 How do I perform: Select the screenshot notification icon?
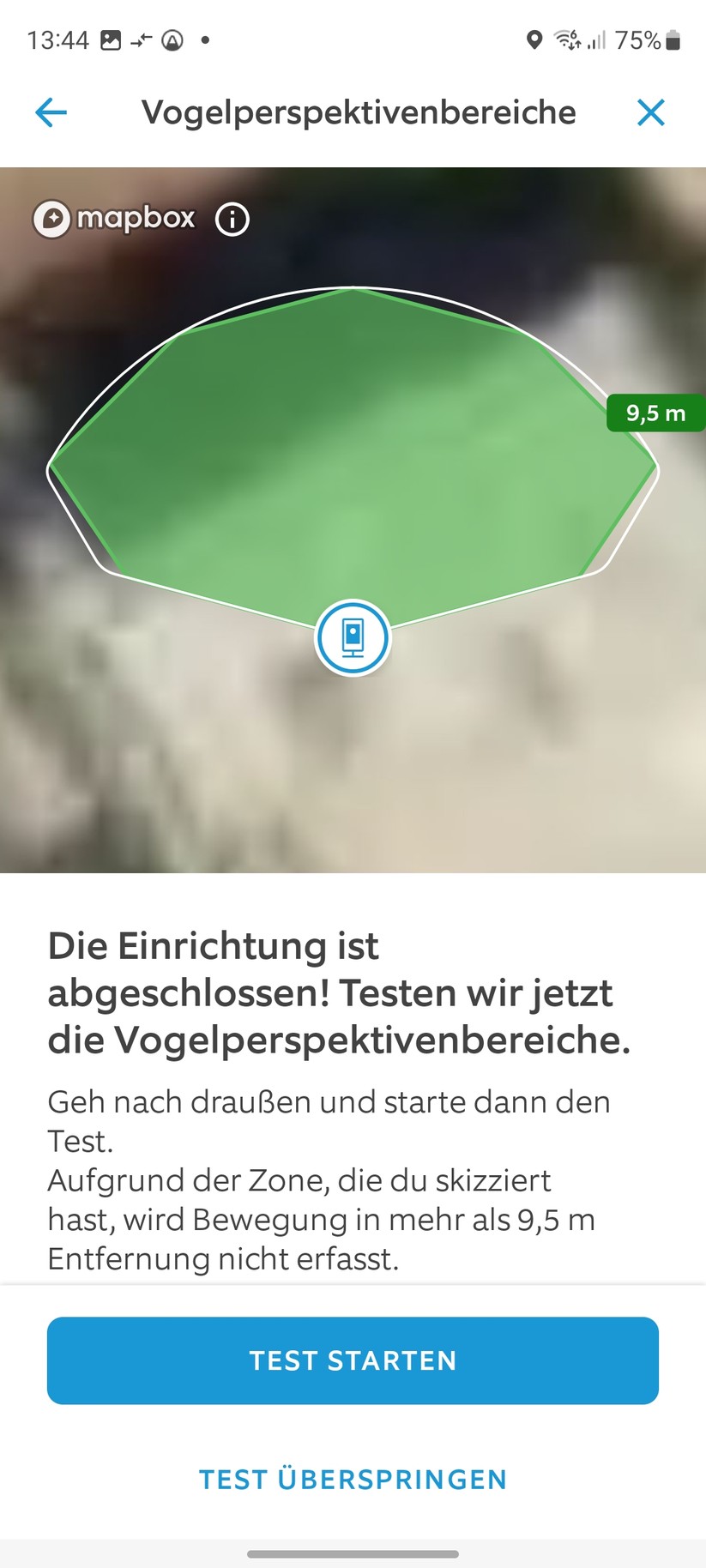tap(112, 39)
